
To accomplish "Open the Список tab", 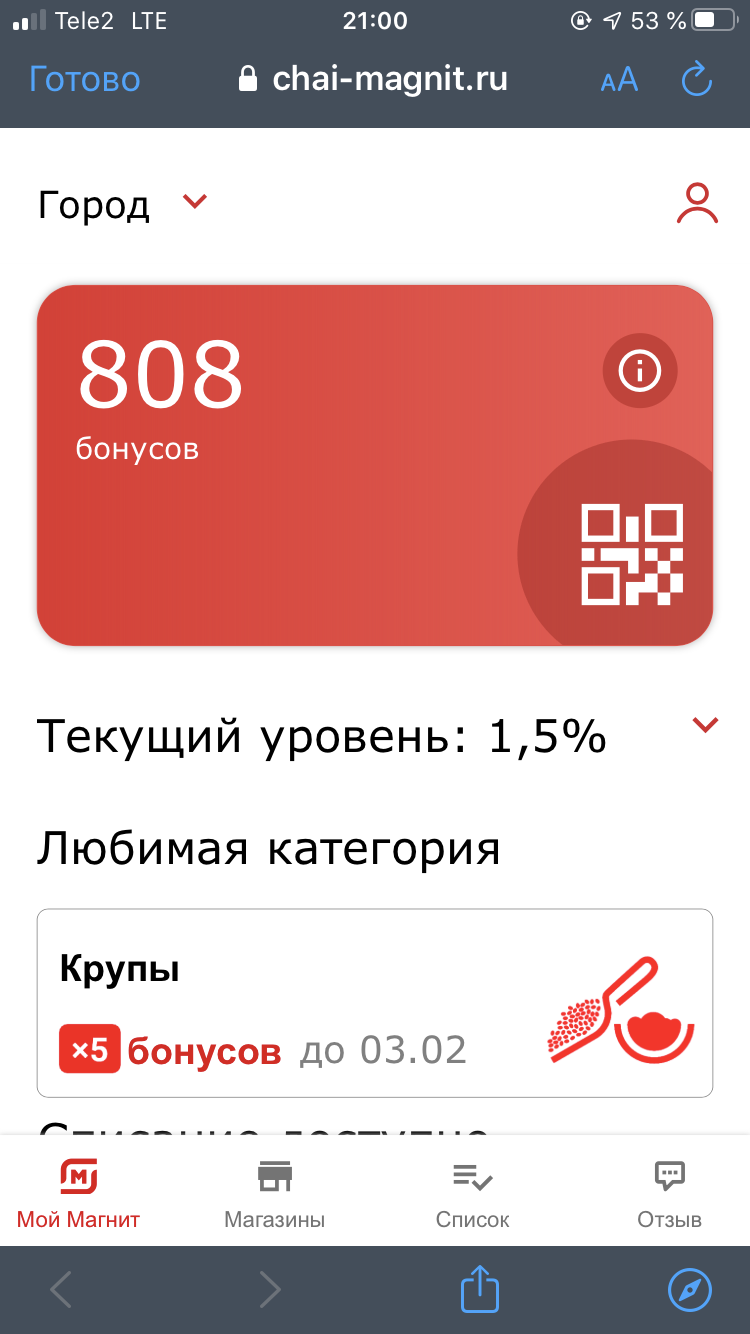I will point(473,1192).
